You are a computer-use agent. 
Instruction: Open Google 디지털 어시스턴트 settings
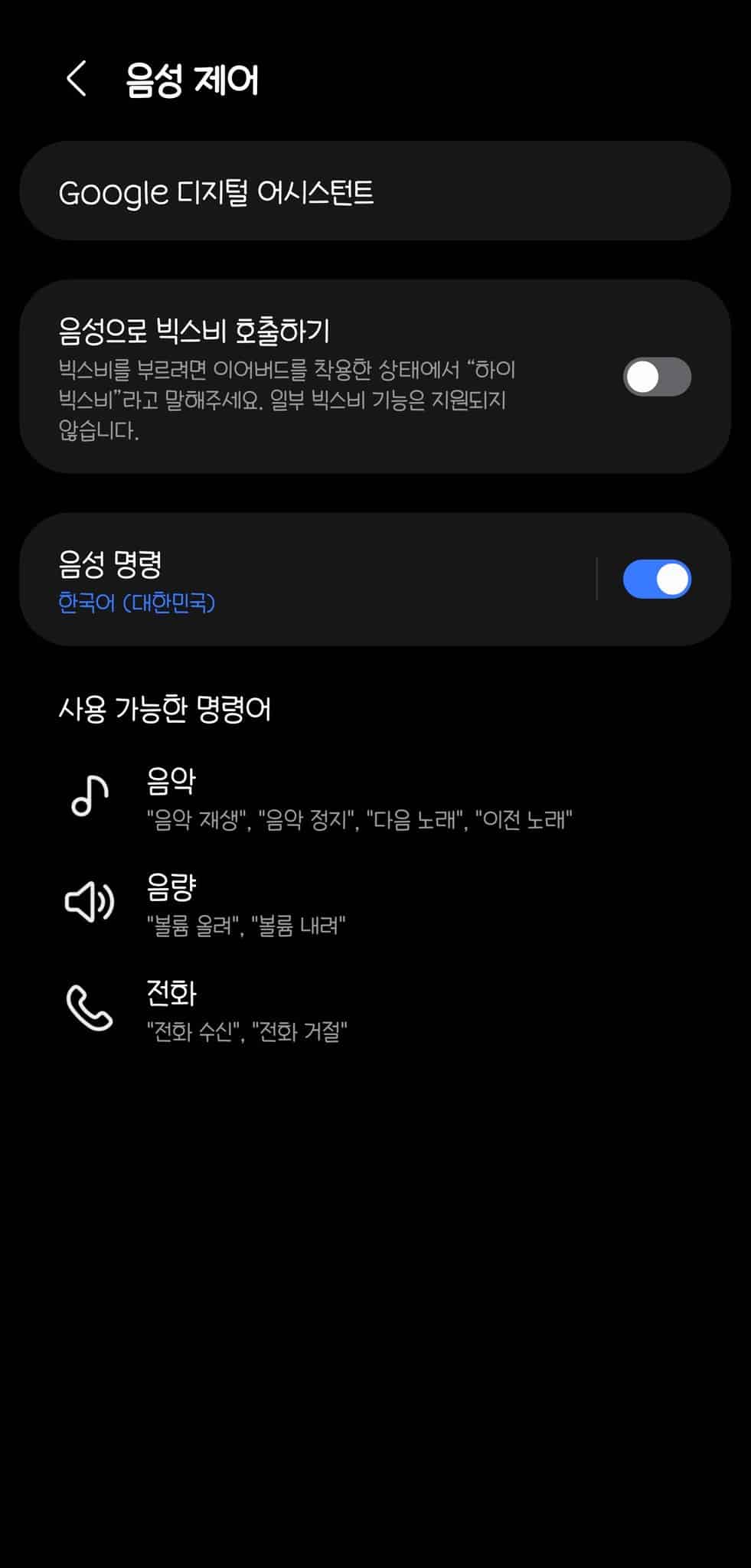[375, 191]
